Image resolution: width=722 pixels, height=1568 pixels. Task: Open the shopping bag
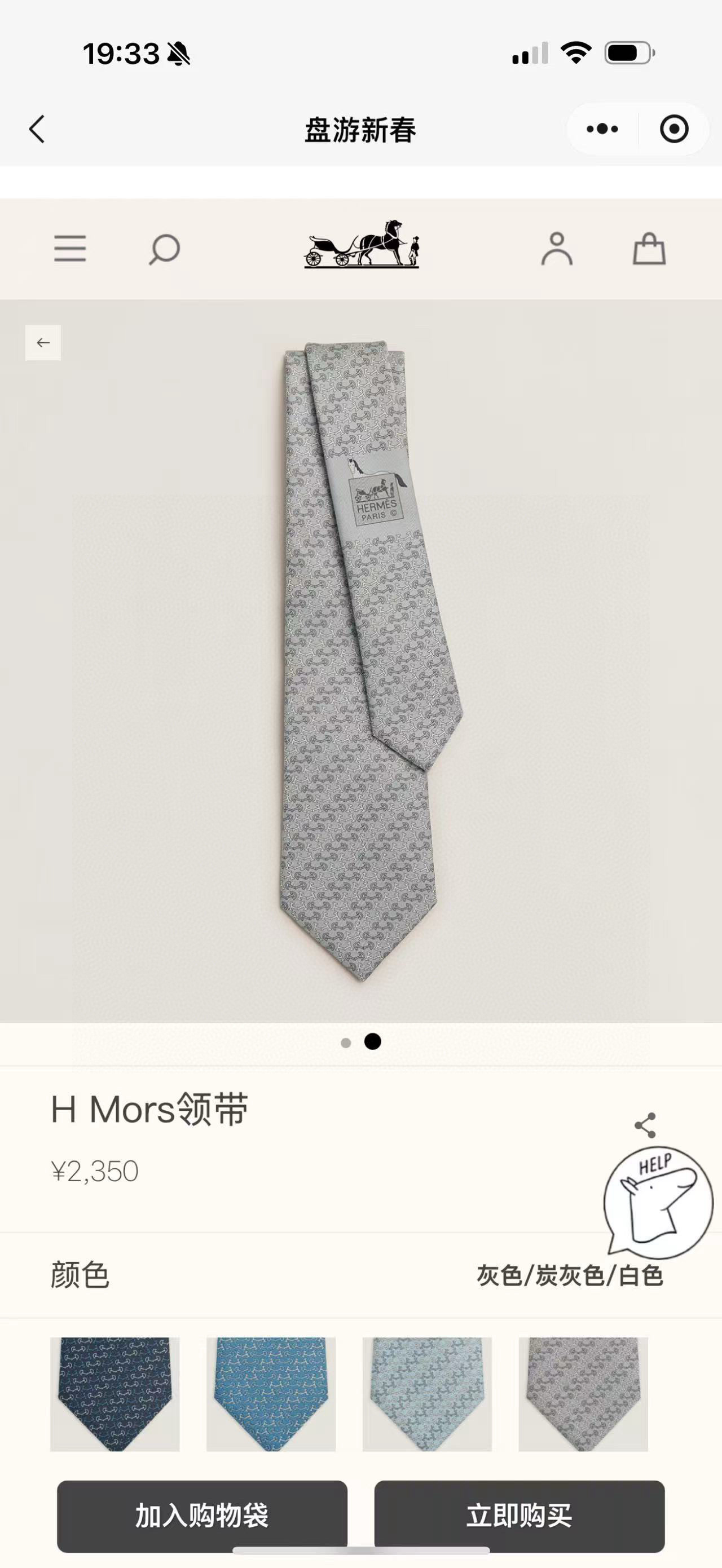click(x=649, y=249)
